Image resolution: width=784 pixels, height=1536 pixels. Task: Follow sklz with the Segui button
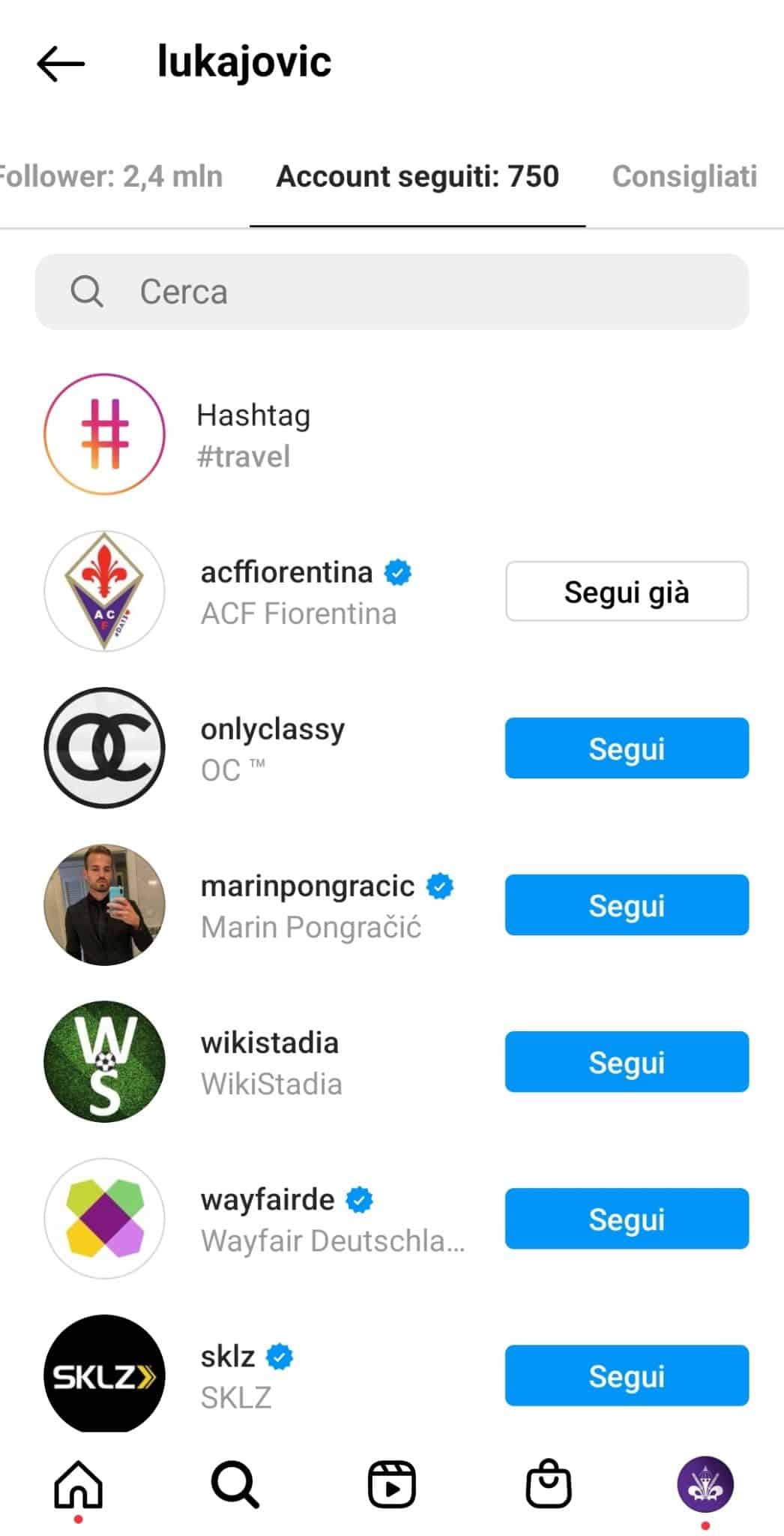[627, 1375]
